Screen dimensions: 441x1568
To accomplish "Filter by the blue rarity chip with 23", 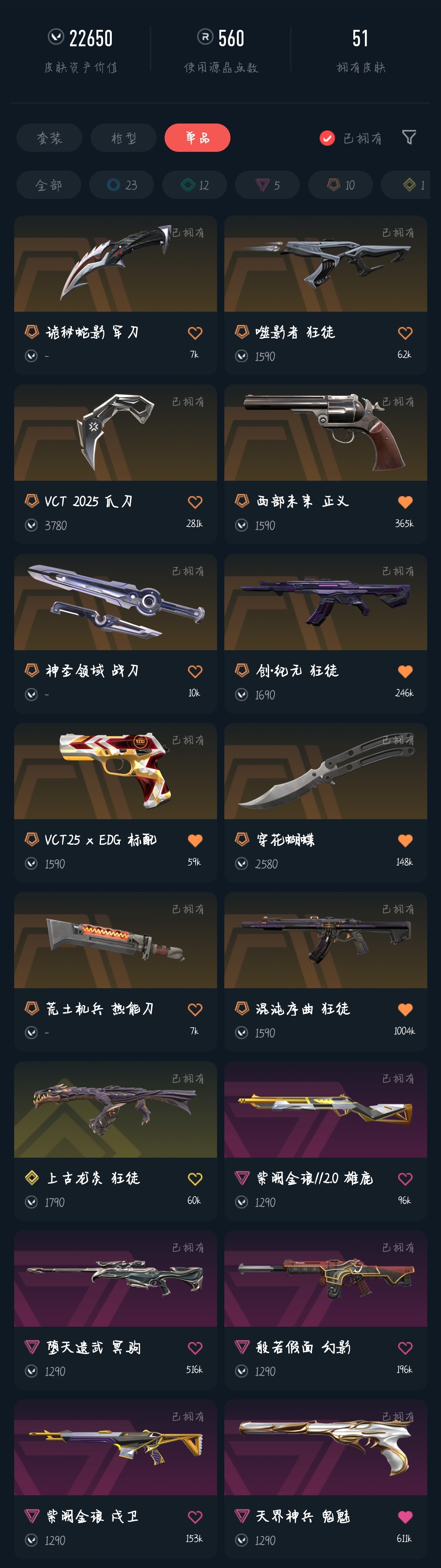I will (122, 185).
